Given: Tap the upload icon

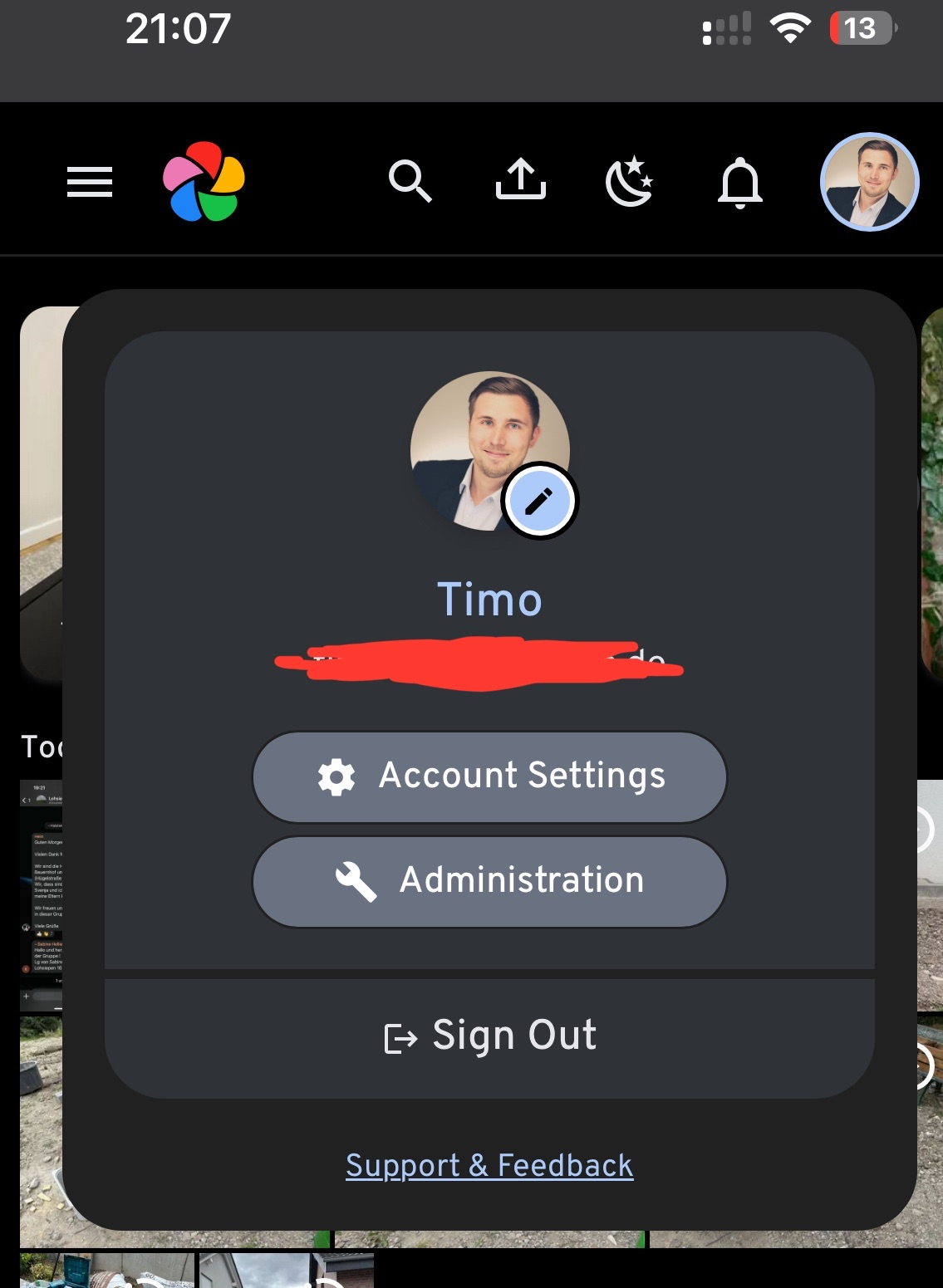Looking at the screenshot, I should point(521,179).
